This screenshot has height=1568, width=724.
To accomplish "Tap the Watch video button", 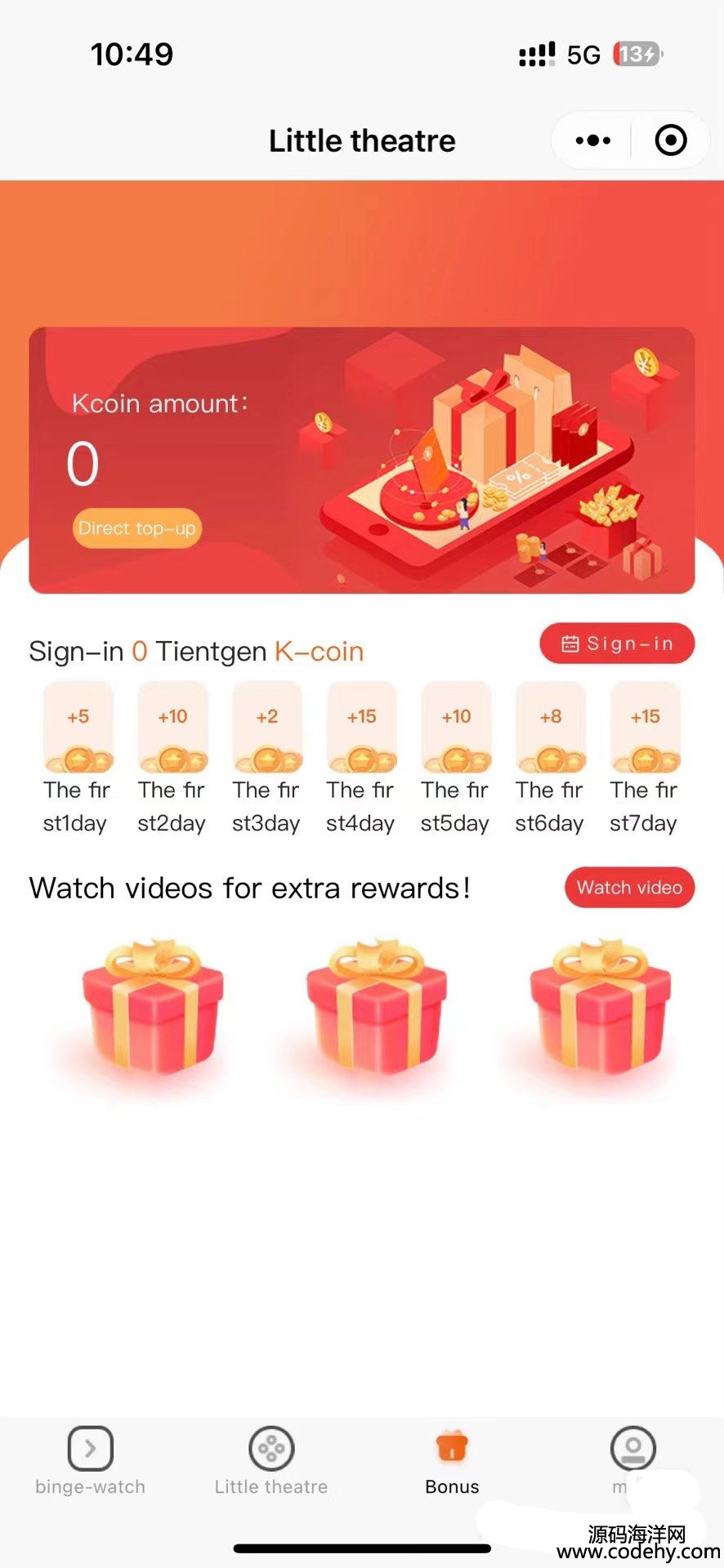I will 629,888.
